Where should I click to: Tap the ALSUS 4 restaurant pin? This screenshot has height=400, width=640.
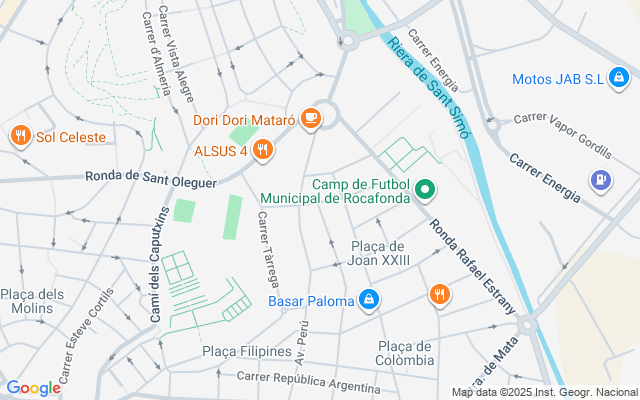[263, 151]
